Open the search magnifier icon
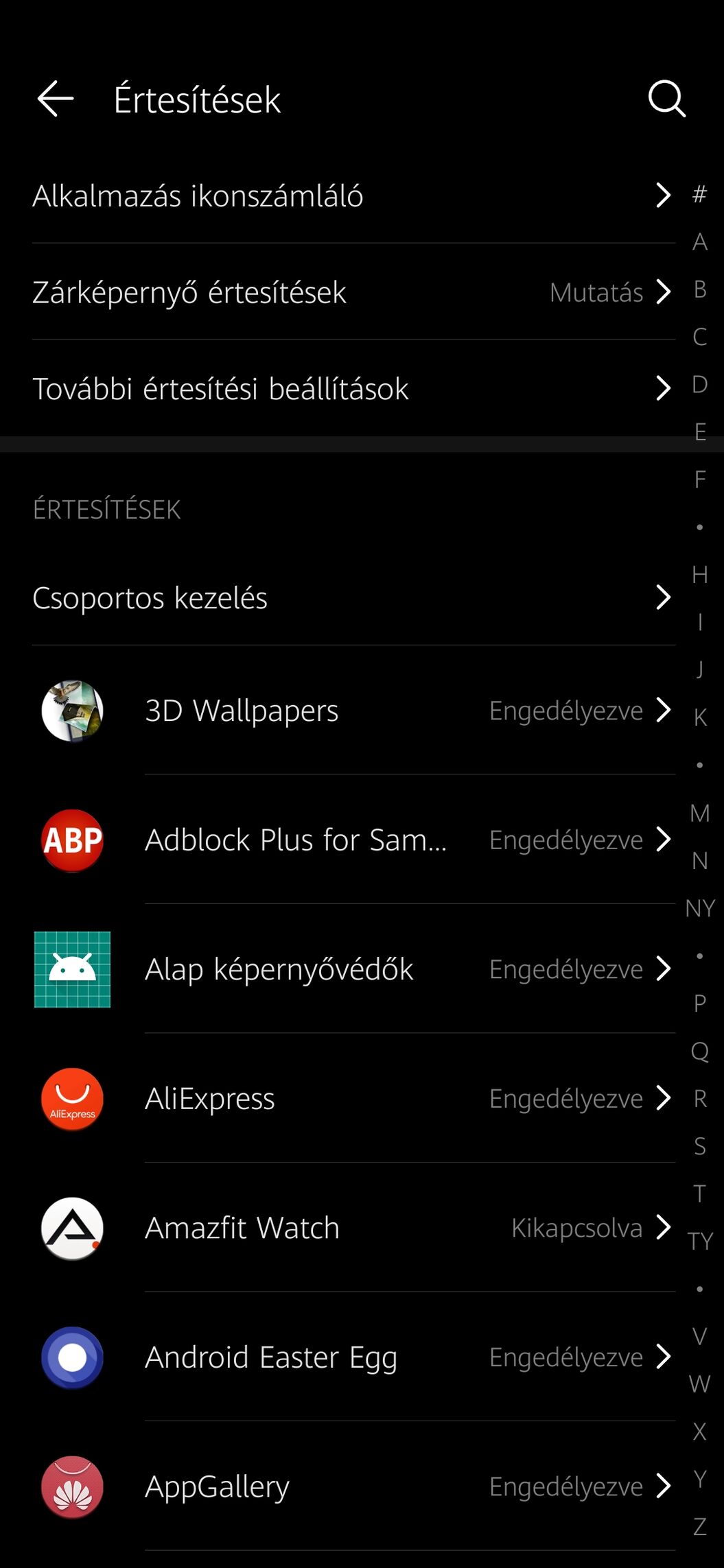The width and height of the screenshot is (724, 1568). point(667,99)
